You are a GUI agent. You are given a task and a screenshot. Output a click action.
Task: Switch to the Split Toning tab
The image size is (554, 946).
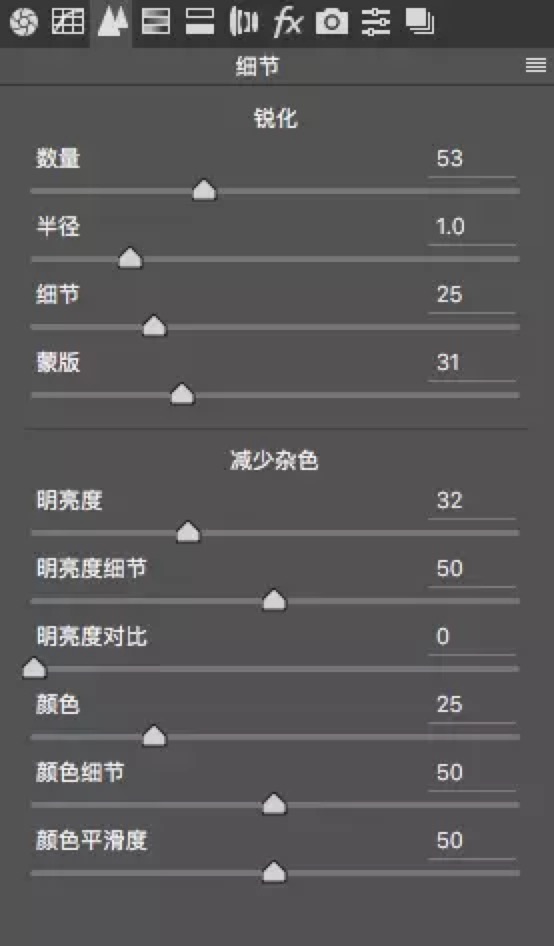(x=200, y=23)
